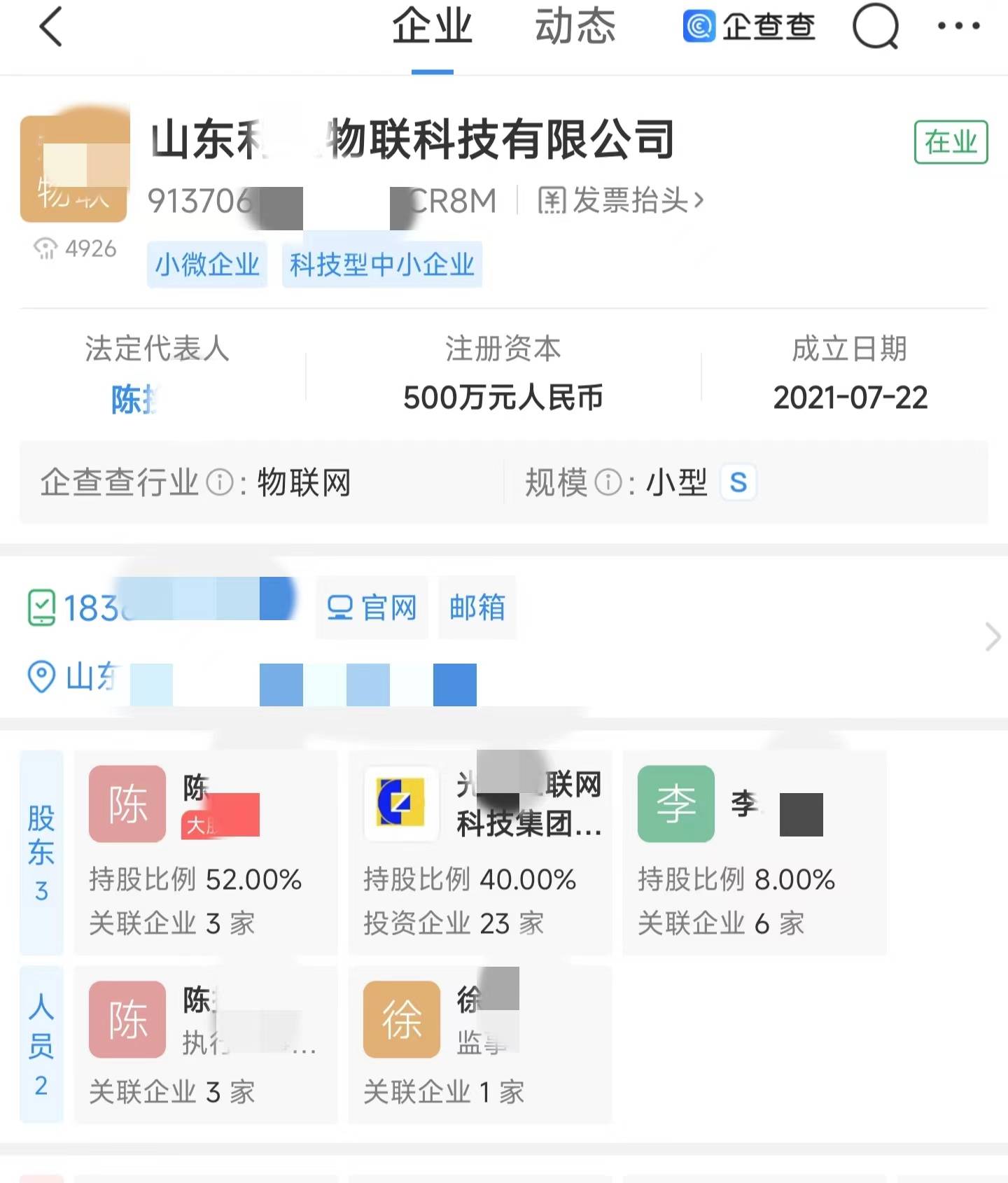The height and width of the screenshot is (1183, 1008).
Task: Open the 官网 official website button
Action: pyautogui.click(x=372, y=607)
